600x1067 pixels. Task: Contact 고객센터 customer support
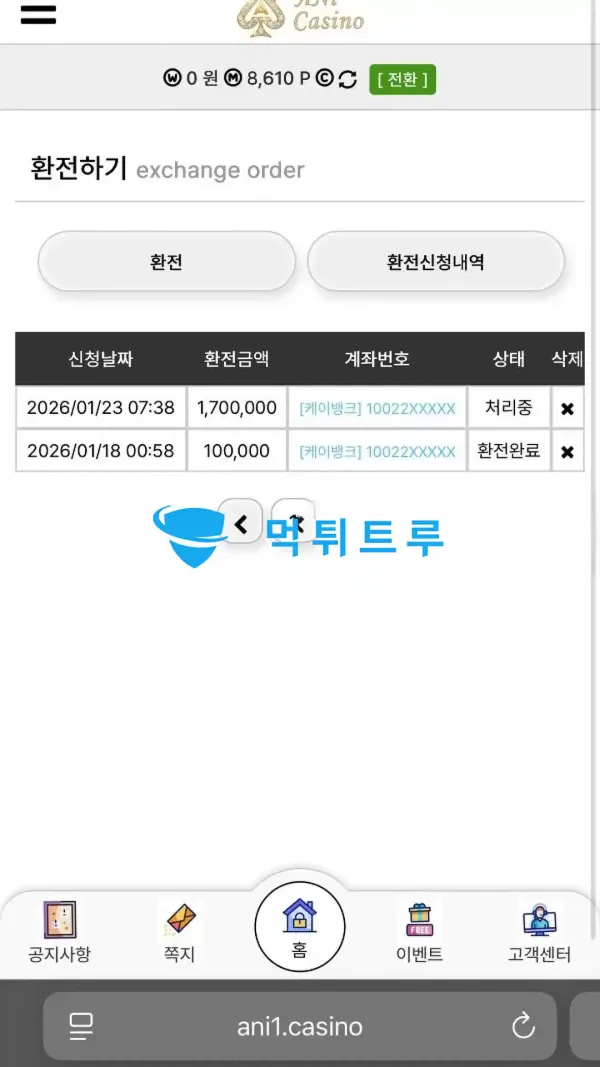pyautogui.click(x=539, y=932)
